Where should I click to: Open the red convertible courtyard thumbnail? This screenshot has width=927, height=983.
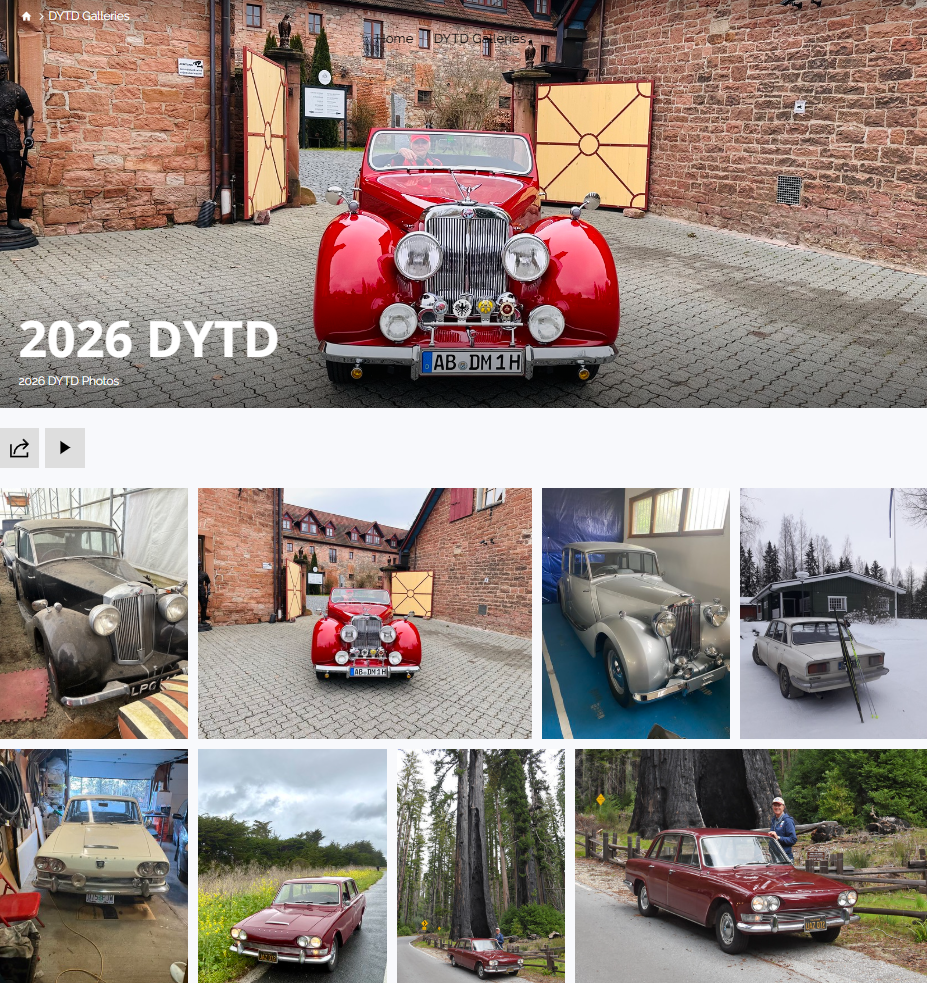[x=364, y=613]
